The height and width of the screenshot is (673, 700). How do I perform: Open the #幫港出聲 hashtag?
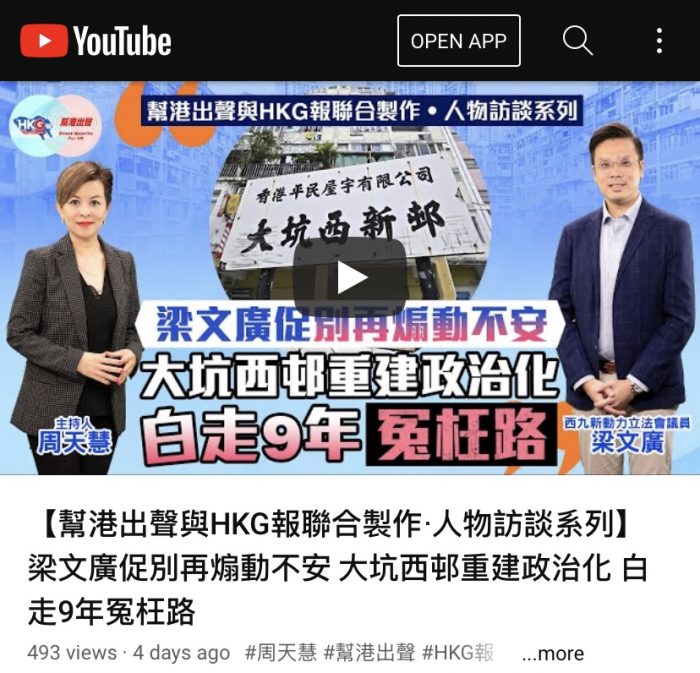pos(369,653)
